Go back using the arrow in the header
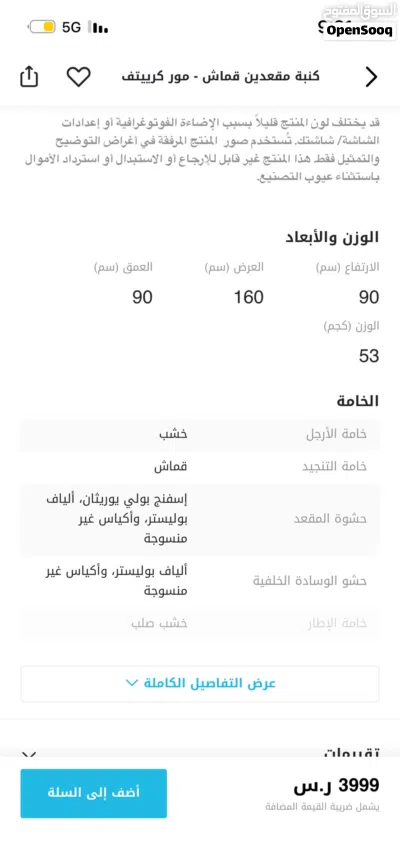400x865 pixels. click(x=372, y=77)
